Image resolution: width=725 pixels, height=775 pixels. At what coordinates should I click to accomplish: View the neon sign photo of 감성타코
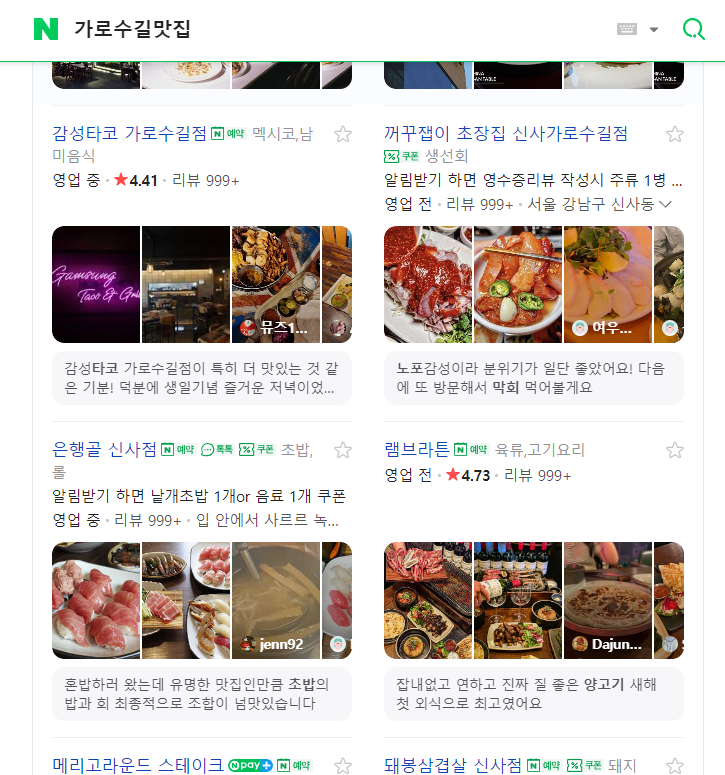point(96,284)
